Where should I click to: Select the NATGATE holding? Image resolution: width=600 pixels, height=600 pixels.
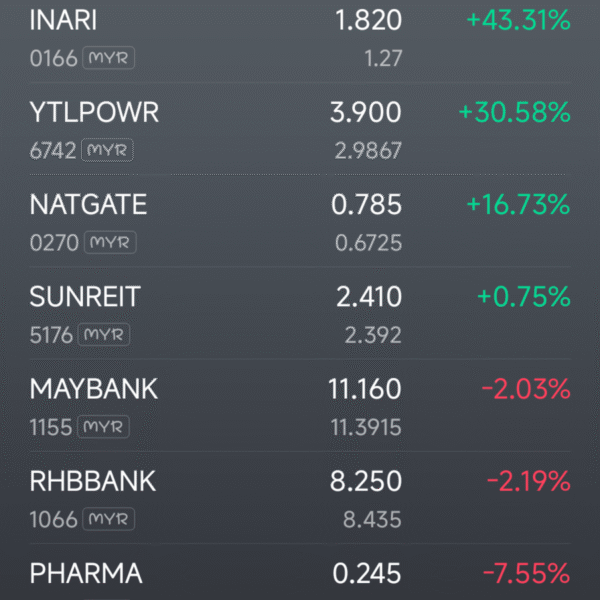[300, 222]
